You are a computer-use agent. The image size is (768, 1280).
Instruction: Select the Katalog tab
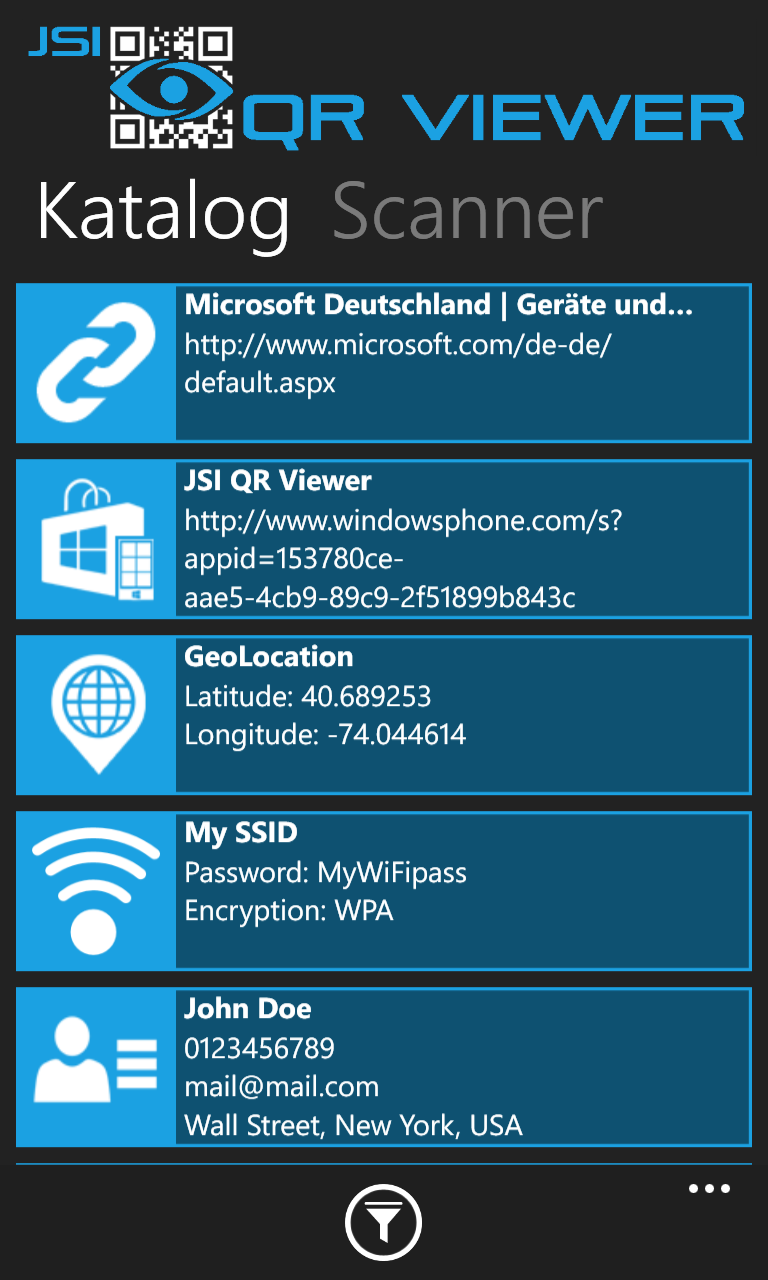164,214
